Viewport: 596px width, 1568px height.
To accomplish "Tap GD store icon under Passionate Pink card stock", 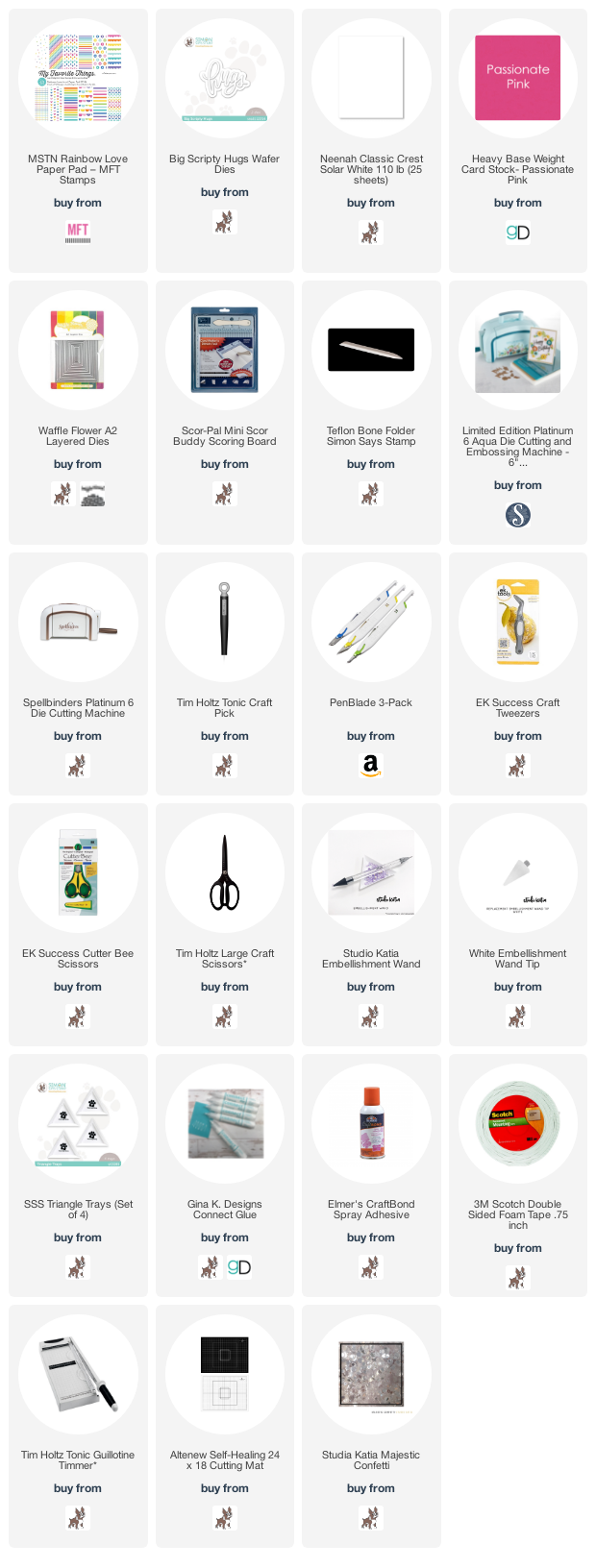I will click(x=517, y=233).
